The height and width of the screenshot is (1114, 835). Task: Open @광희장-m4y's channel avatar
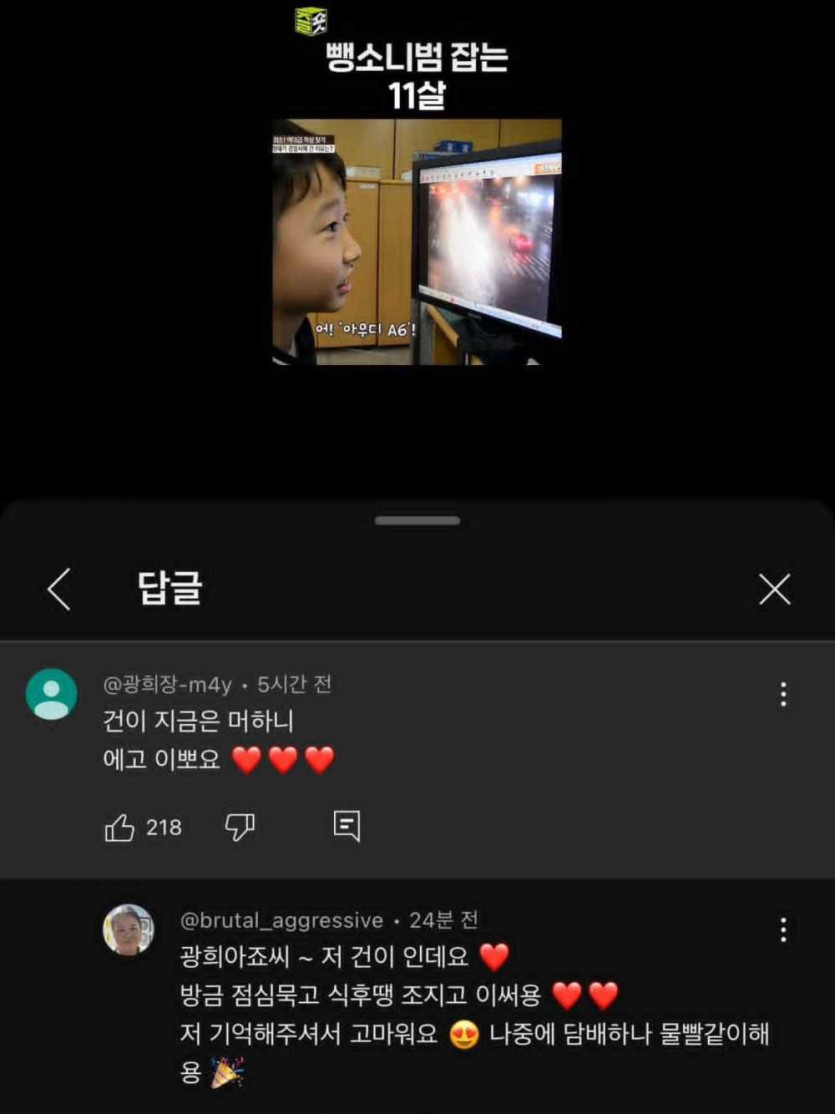coord(51,694)
